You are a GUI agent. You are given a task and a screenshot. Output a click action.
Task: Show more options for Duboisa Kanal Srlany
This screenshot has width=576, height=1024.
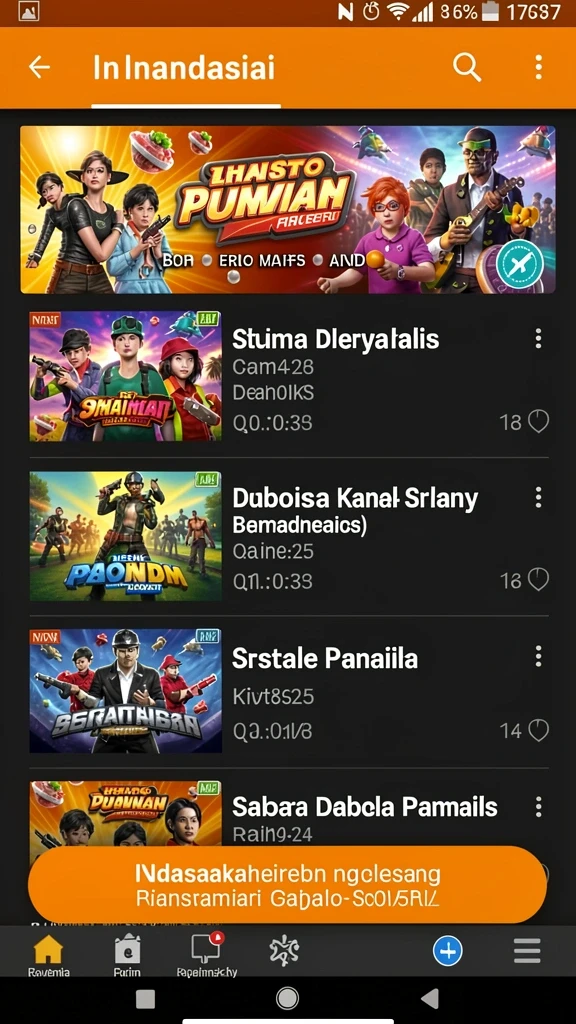(x=538, y=498)
